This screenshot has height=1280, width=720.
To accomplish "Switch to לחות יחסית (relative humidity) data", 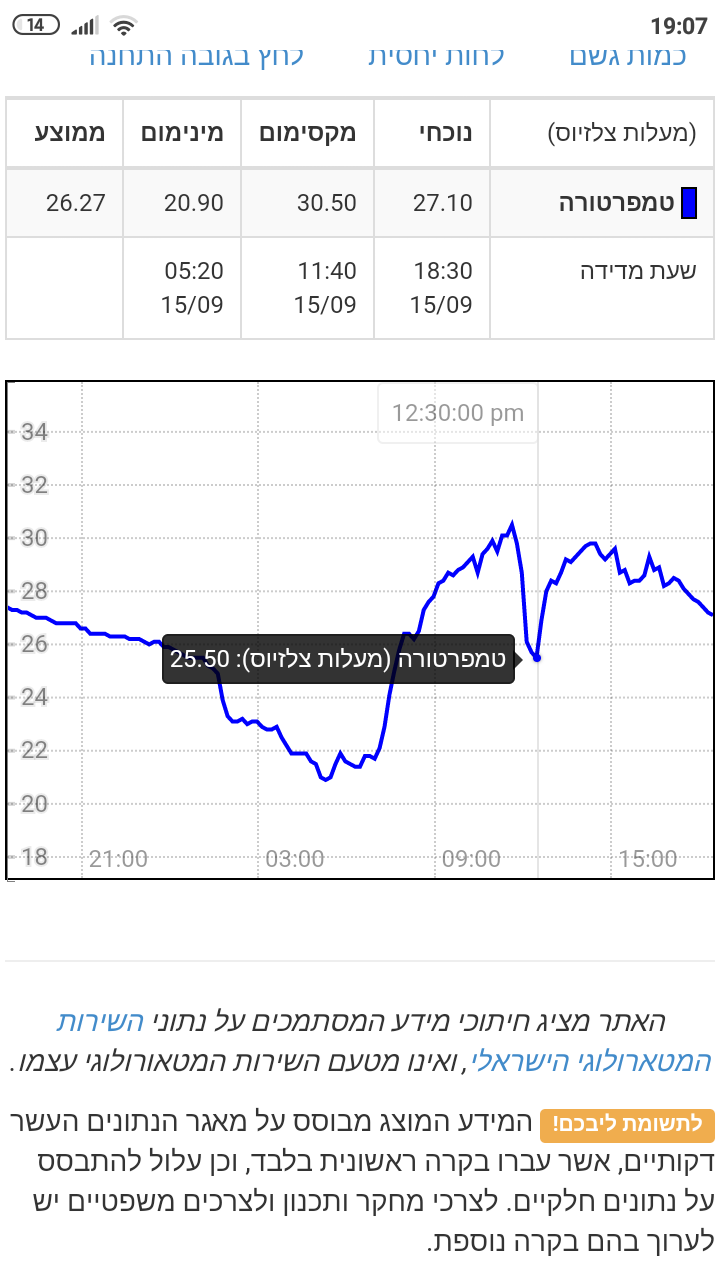I will [x=436, y=56].
